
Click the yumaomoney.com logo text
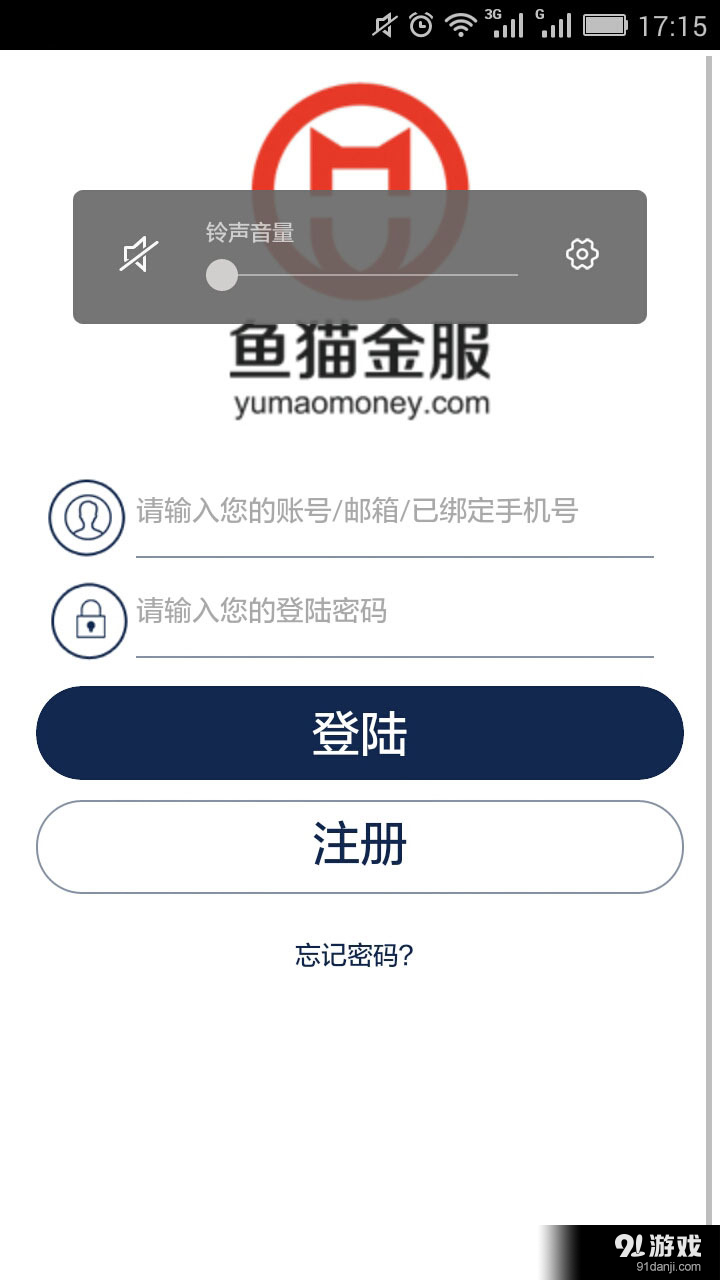[x=360, y=404]
